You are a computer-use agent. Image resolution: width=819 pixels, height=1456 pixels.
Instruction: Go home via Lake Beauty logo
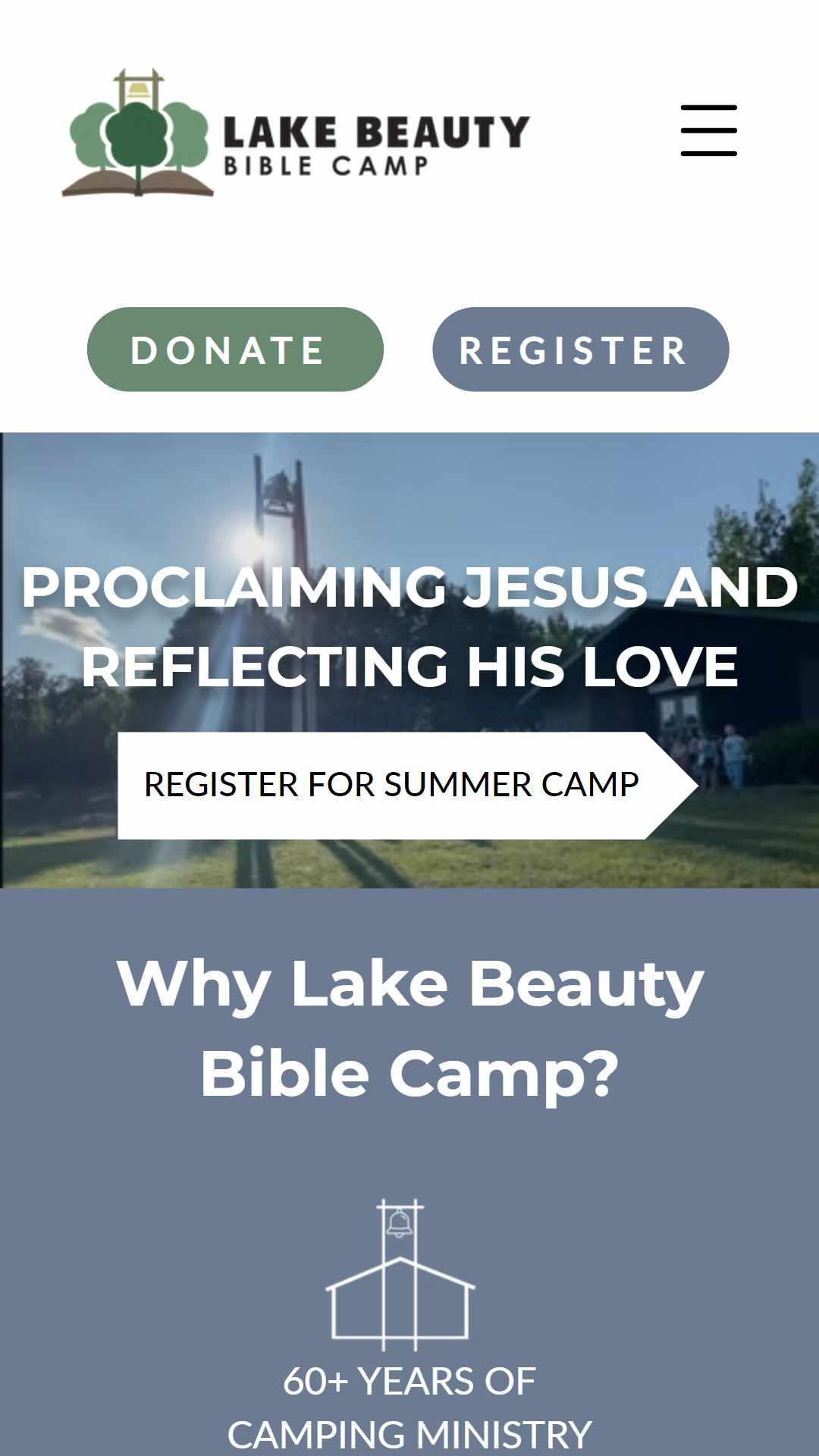click(x=296, y=134)
